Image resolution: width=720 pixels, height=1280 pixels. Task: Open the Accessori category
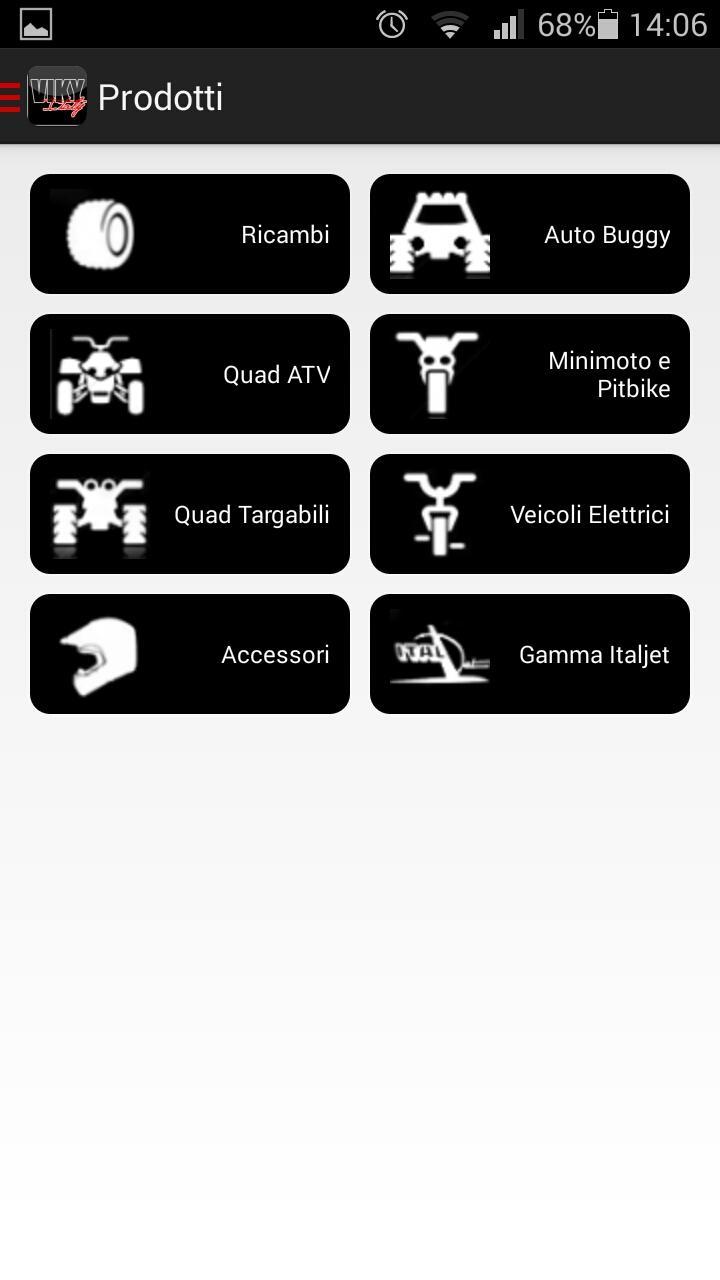point(190,654)
